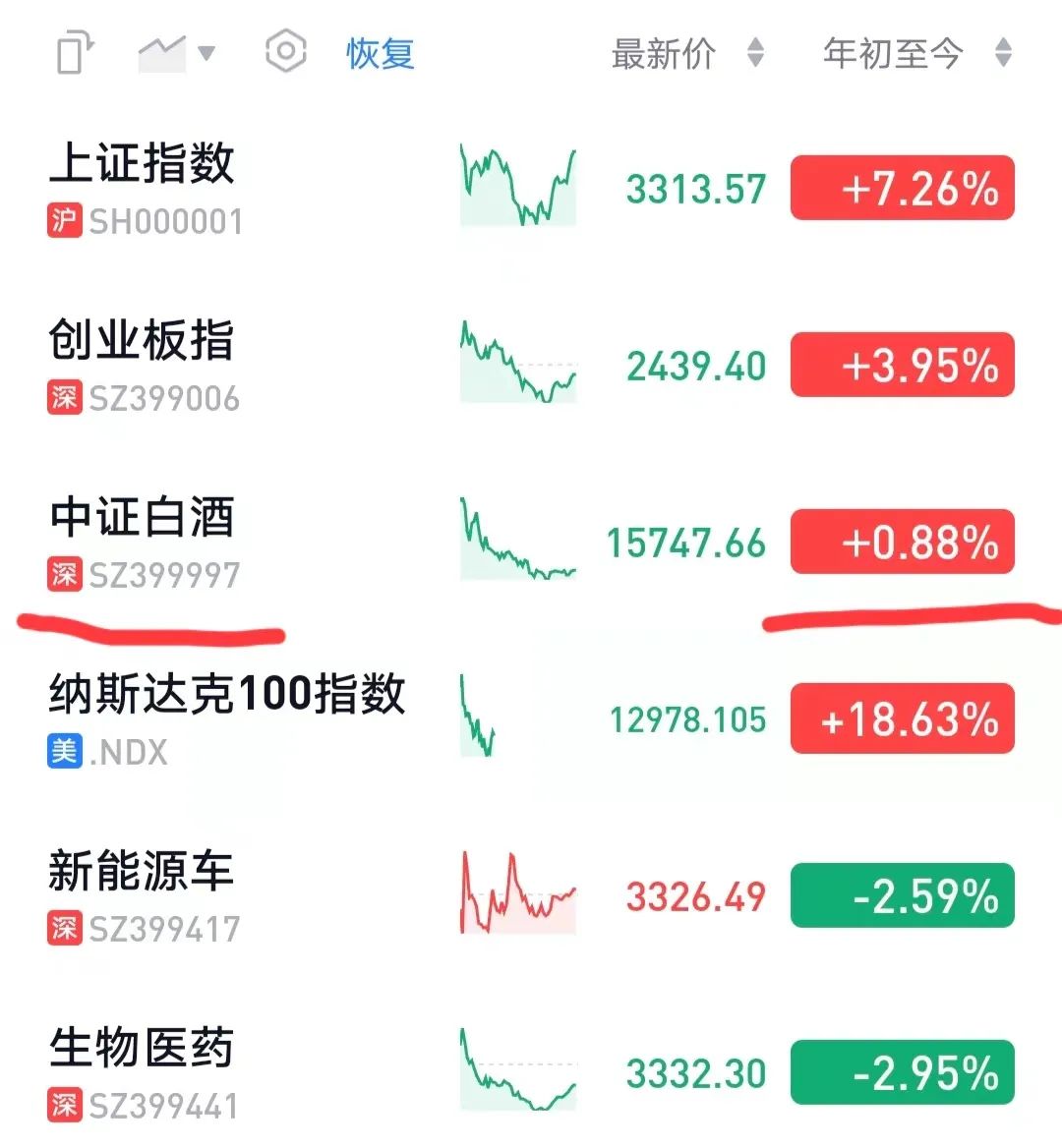1062x1148 pixels.
Task: Open the hexagon settings icon
Action: (286, 51)
